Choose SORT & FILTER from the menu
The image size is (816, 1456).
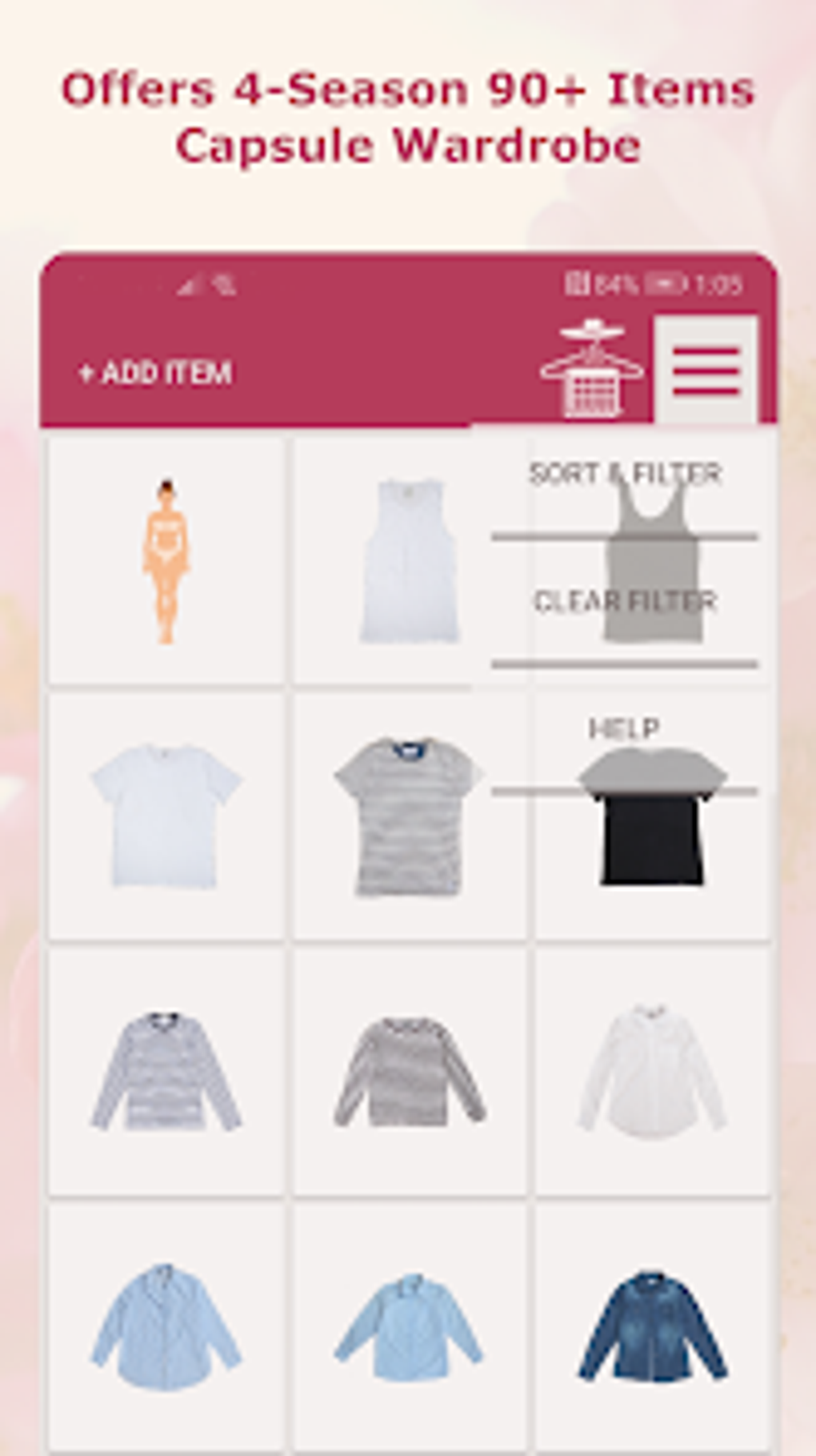(625, 474)
